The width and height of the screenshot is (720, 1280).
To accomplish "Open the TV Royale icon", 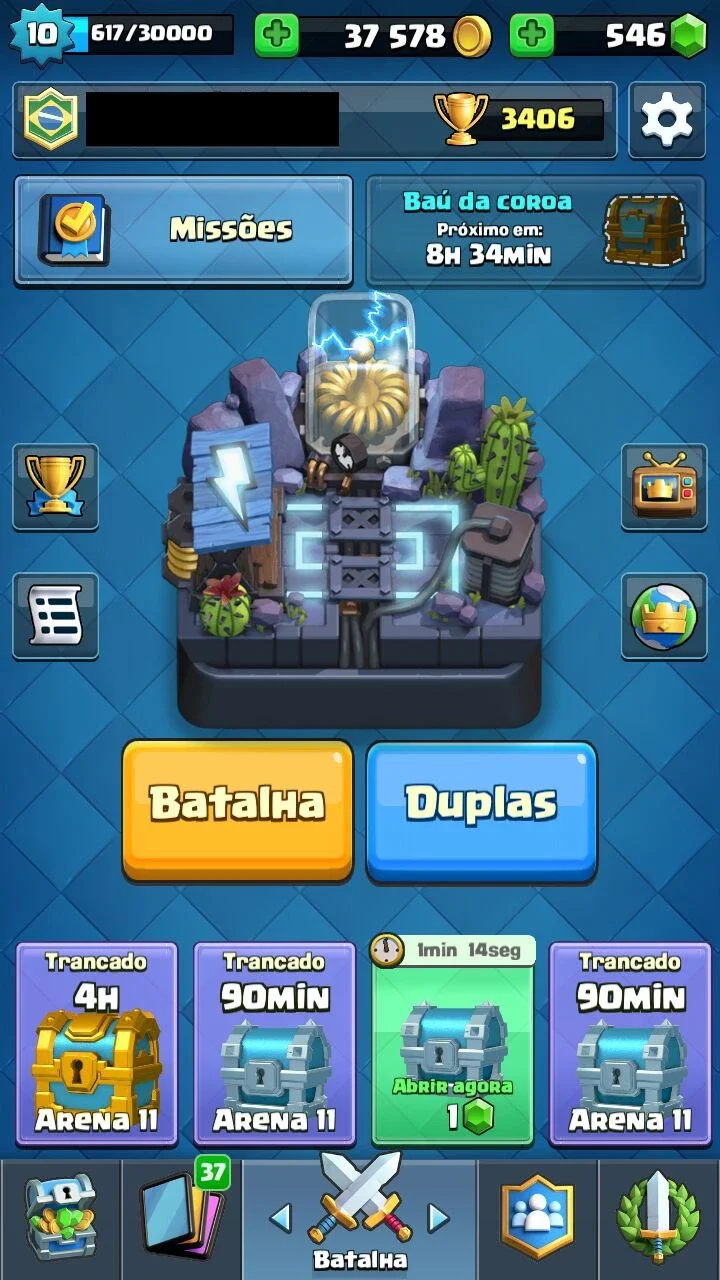I will point(664,487).
